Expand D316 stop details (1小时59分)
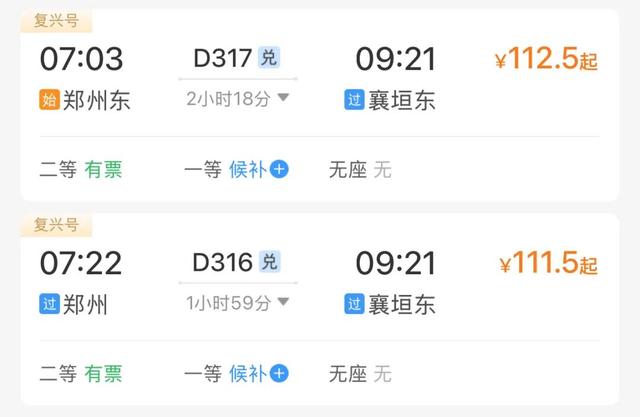This screenshot has height=417, width=640. [x=238, y=303]
